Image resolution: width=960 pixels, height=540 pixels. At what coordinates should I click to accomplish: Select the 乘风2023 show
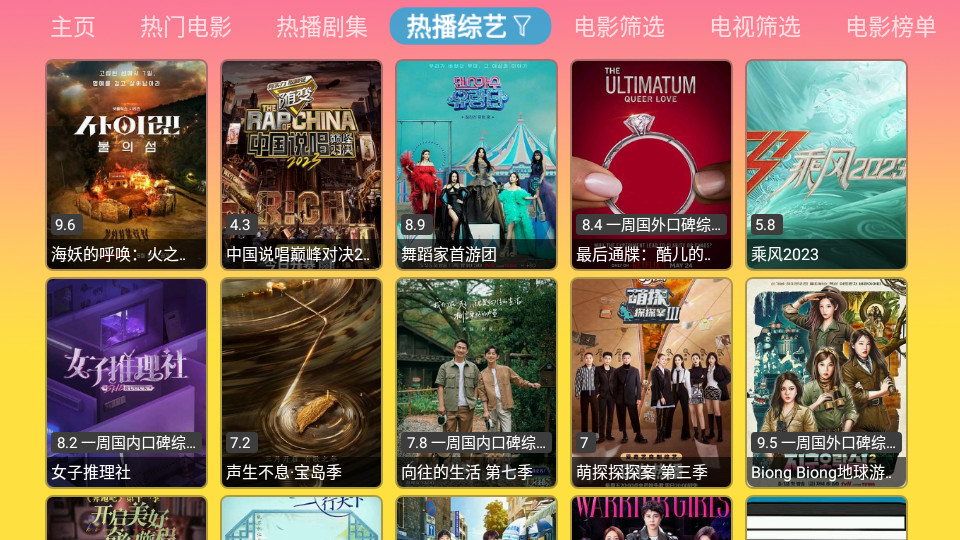pyautogui.click(x=826, y=165)
